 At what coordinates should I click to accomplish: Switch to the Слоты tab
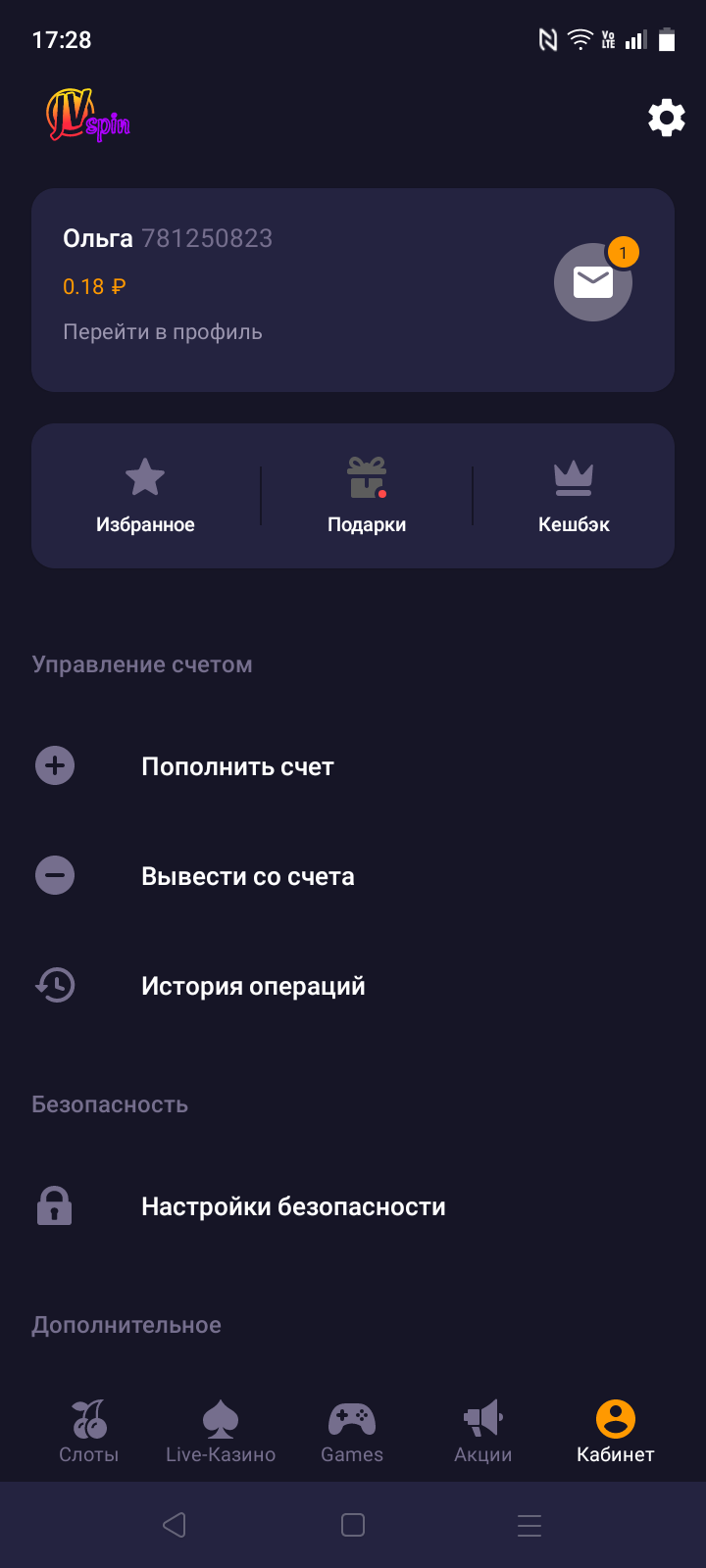89,1432
